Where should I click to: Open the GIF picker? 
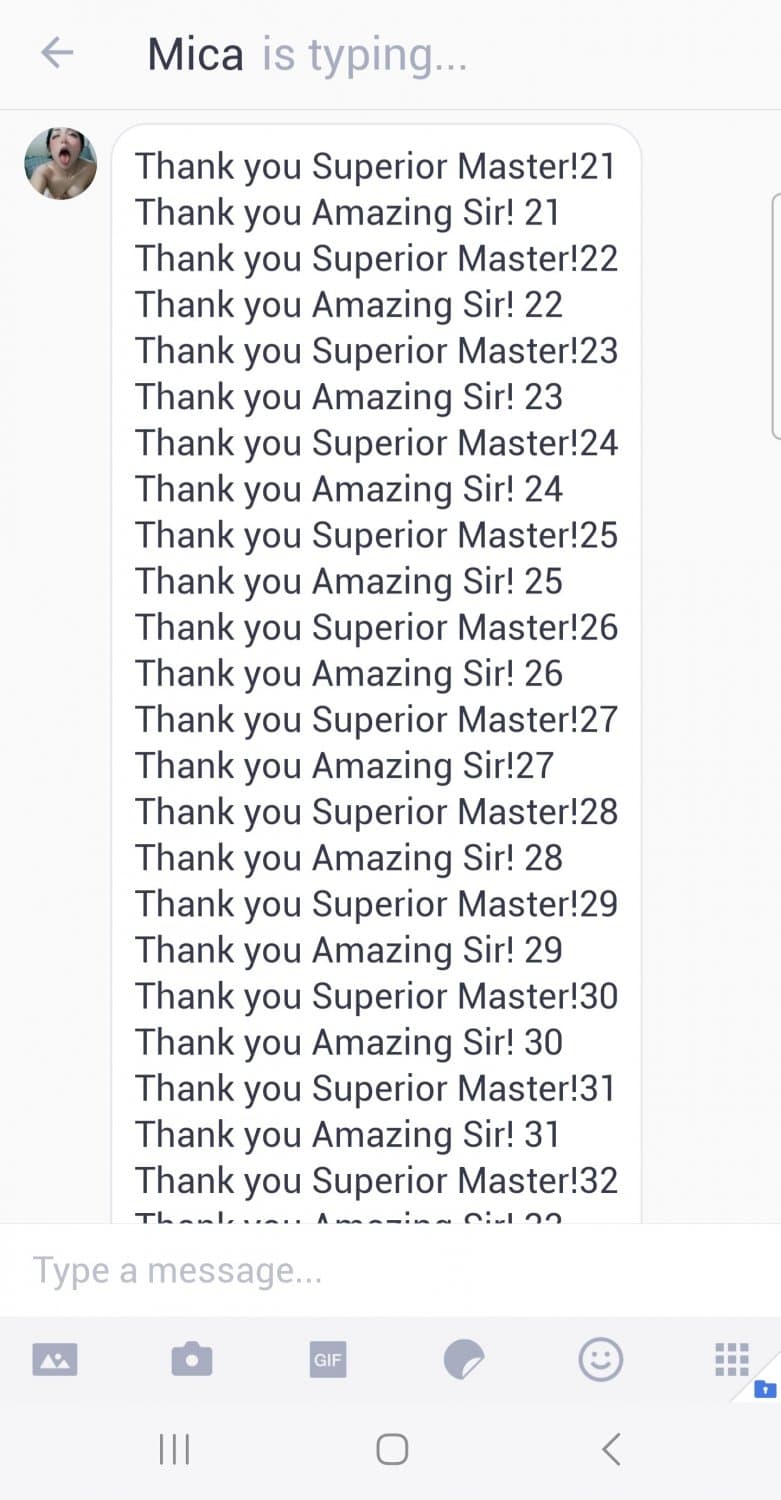coord(328,1360)
